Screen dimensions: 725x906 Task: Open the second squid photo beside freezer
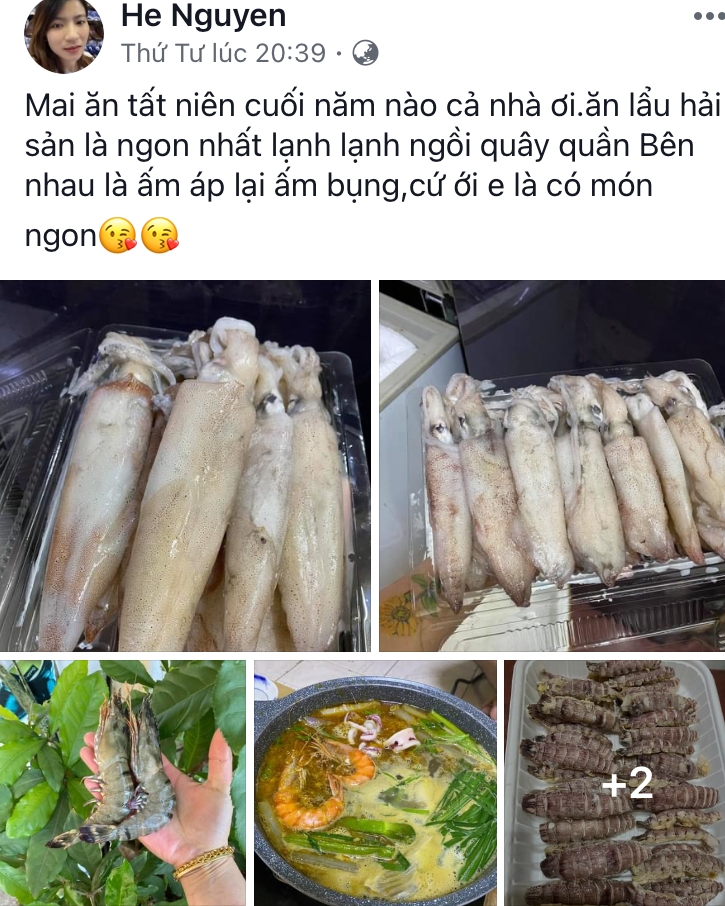coord(552,466)
